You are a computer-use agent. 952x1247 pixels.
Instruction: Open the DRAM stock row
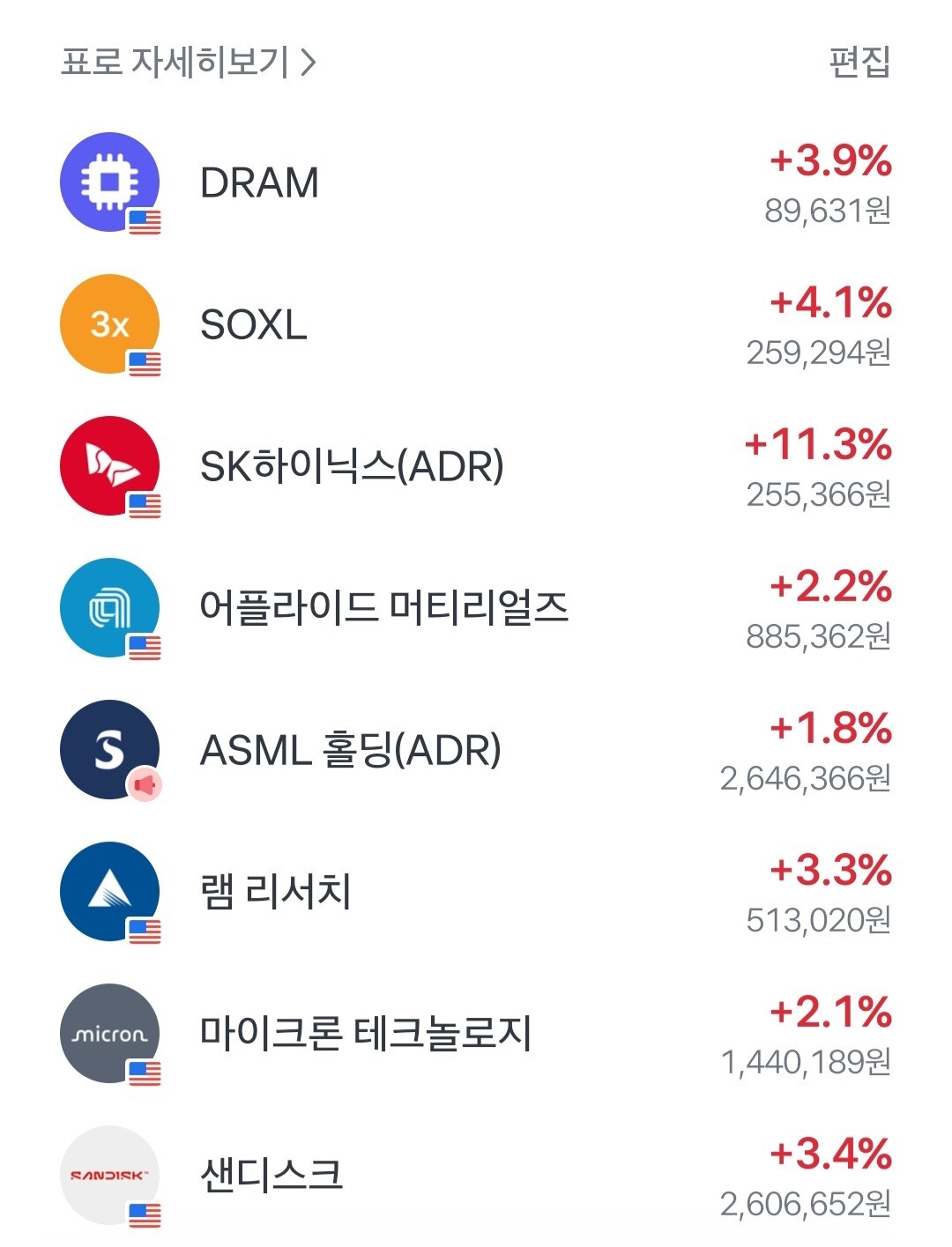click(476, 183)
